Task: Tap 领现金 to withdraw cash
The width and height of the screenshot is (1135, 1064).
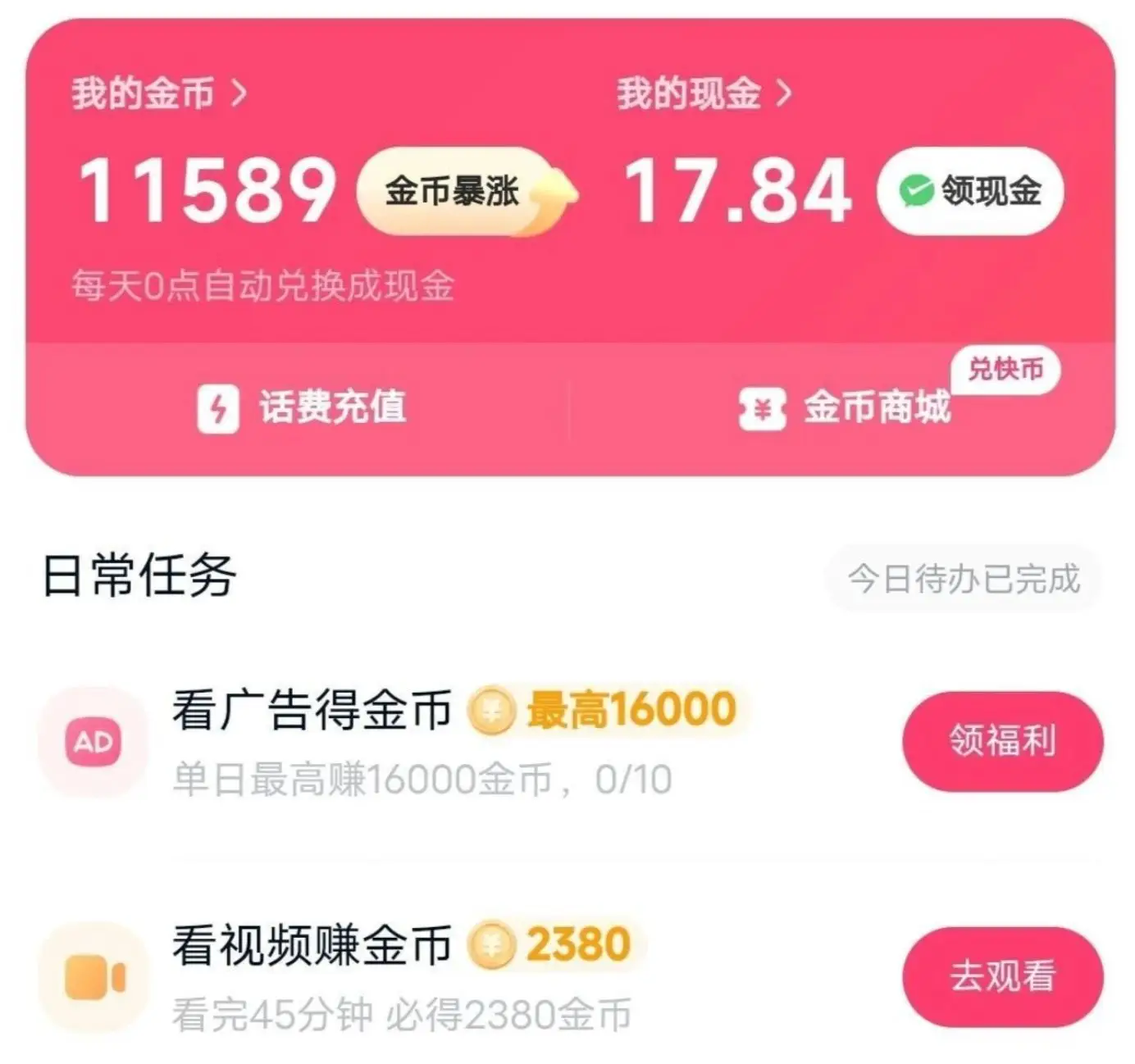Action: 970,192
